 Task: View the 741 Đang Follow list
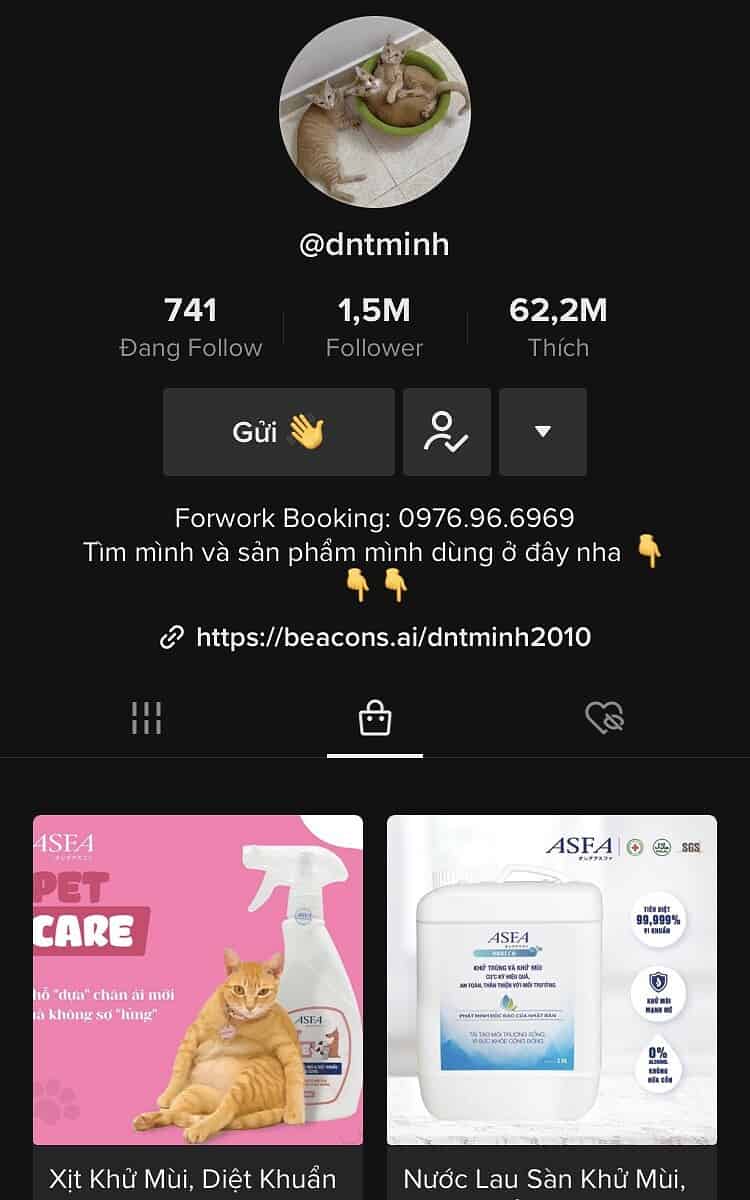tap(190, 328)
